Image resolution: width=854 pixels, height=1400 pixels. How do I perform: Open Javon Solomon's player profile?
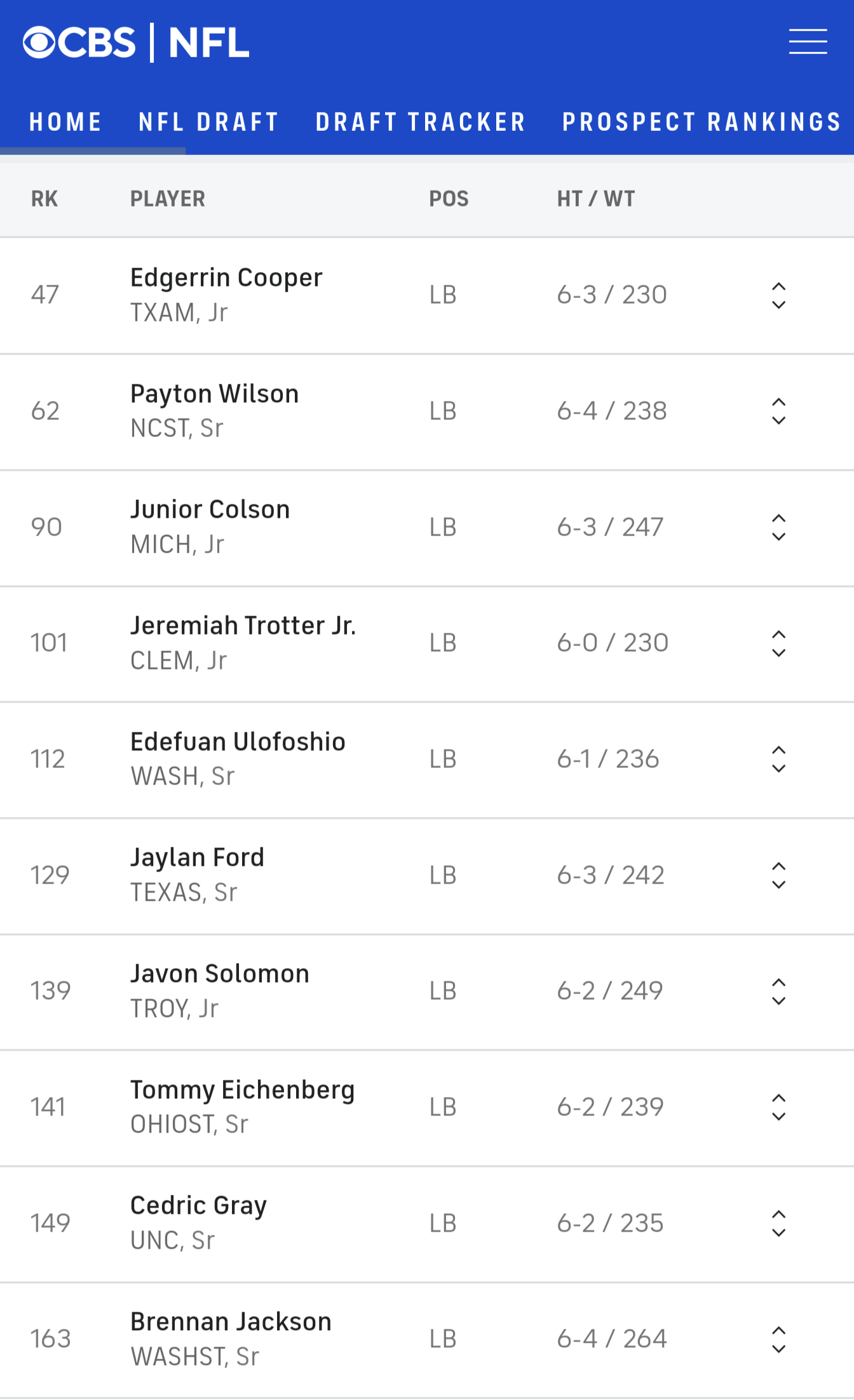click(x=220, y=974)
